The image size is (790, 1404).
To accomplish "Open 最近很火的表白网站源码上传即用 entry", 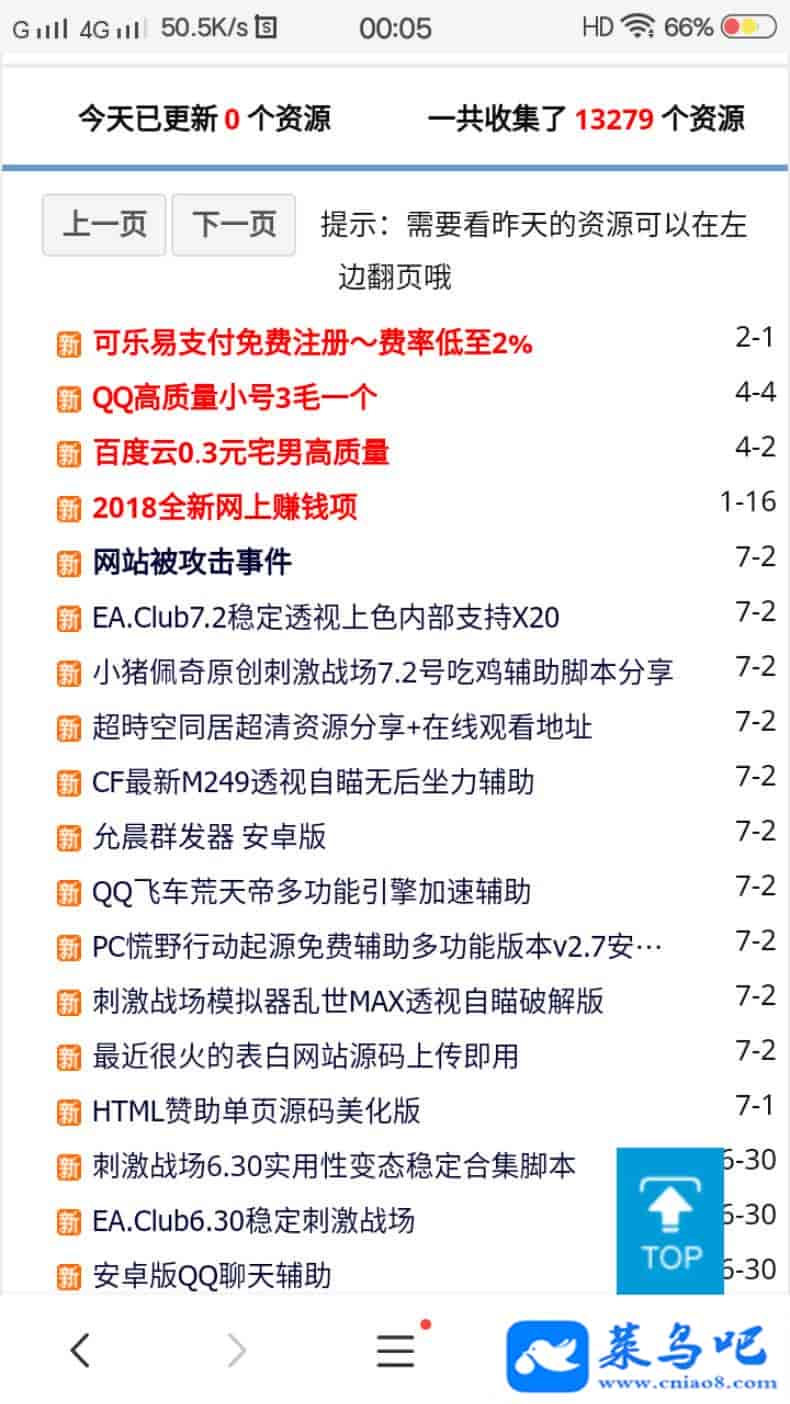I will click(305, 1056).
